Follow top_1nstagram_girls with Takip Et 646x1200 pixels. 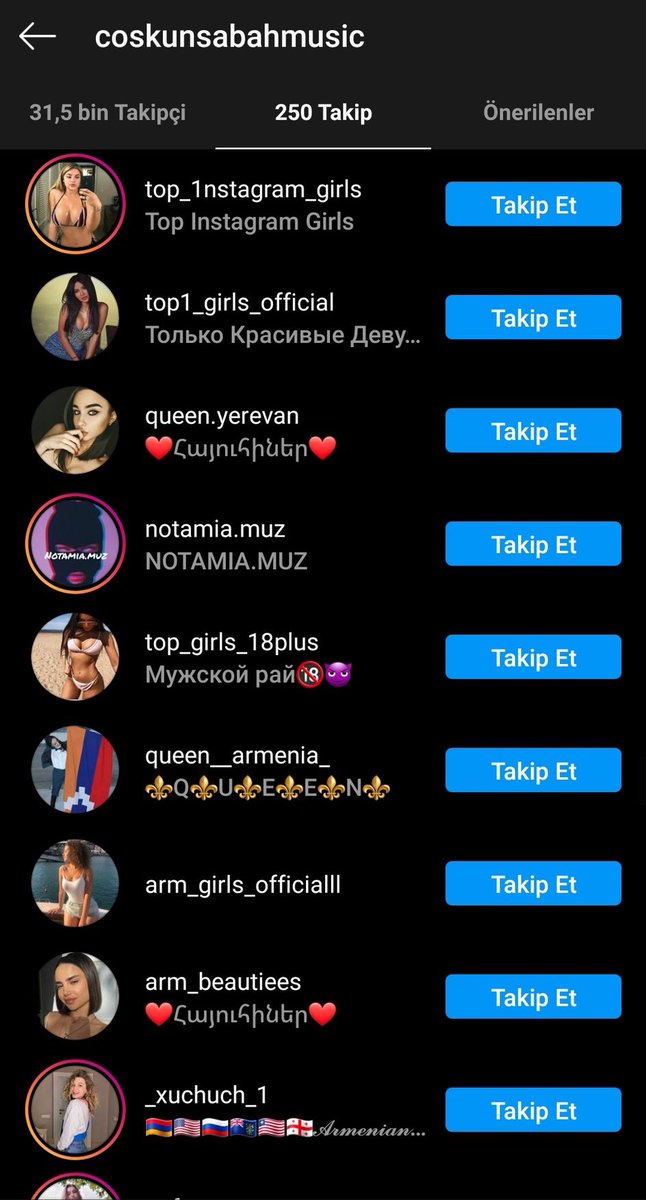(533, 205)
